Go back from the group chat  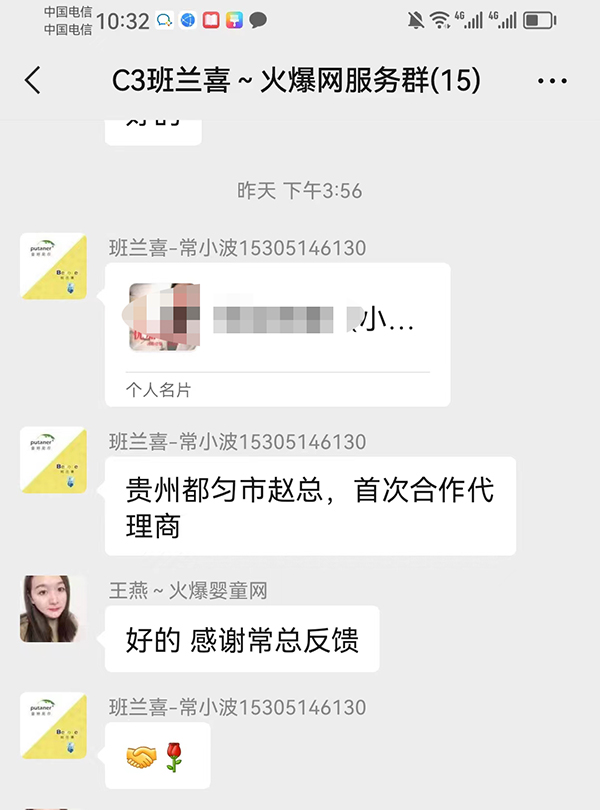33,81
